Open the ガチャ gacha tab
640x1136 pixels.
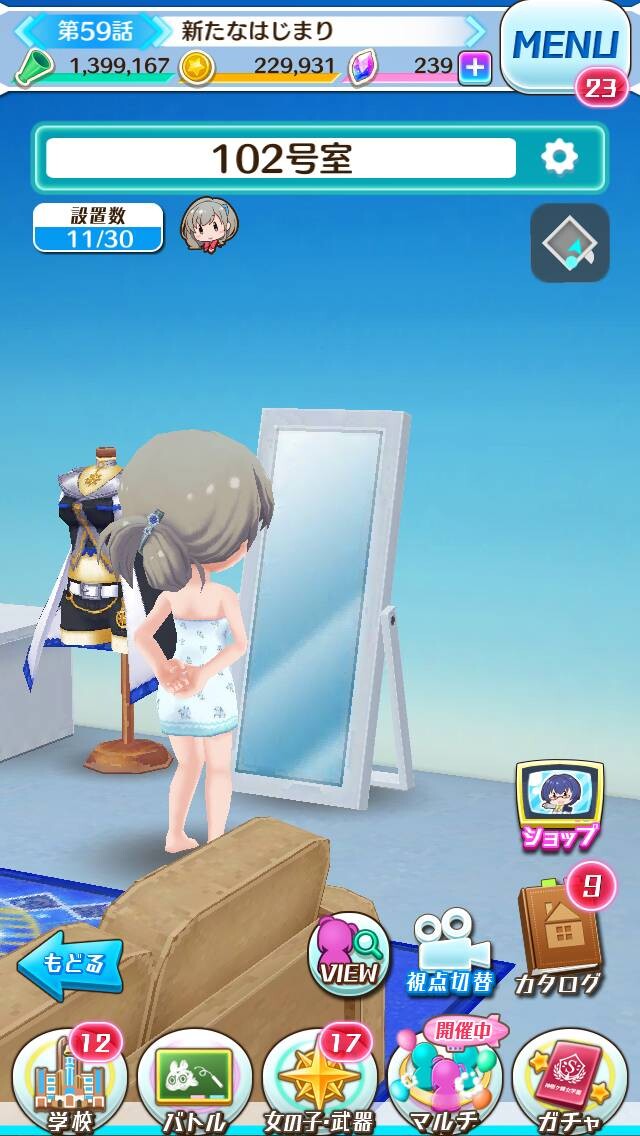570,1082
